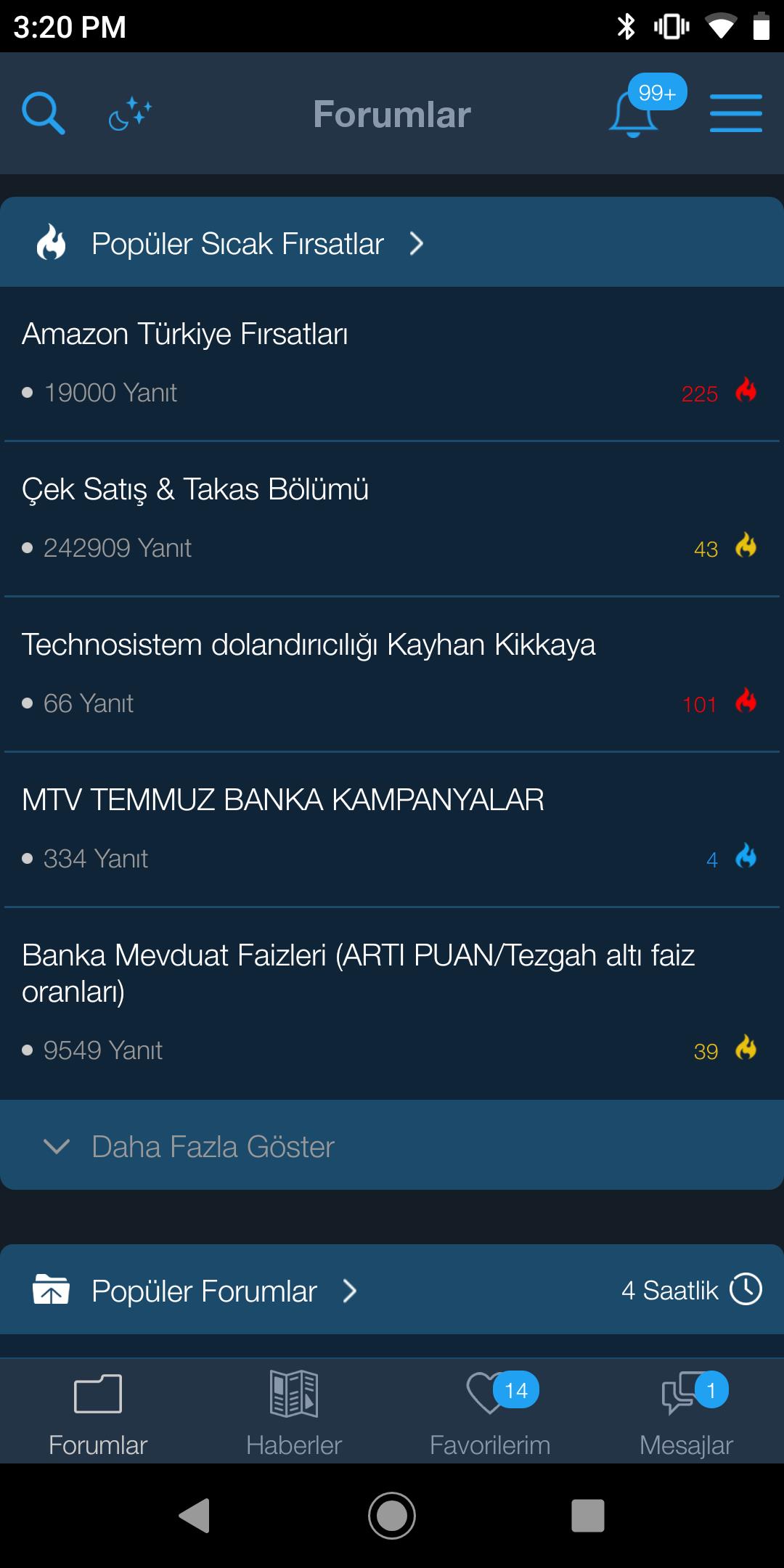The height and width of the screenshot is (1568, 784).
Task: Expand Daha Fazla Göster
Action: [x=392, y=1146]
